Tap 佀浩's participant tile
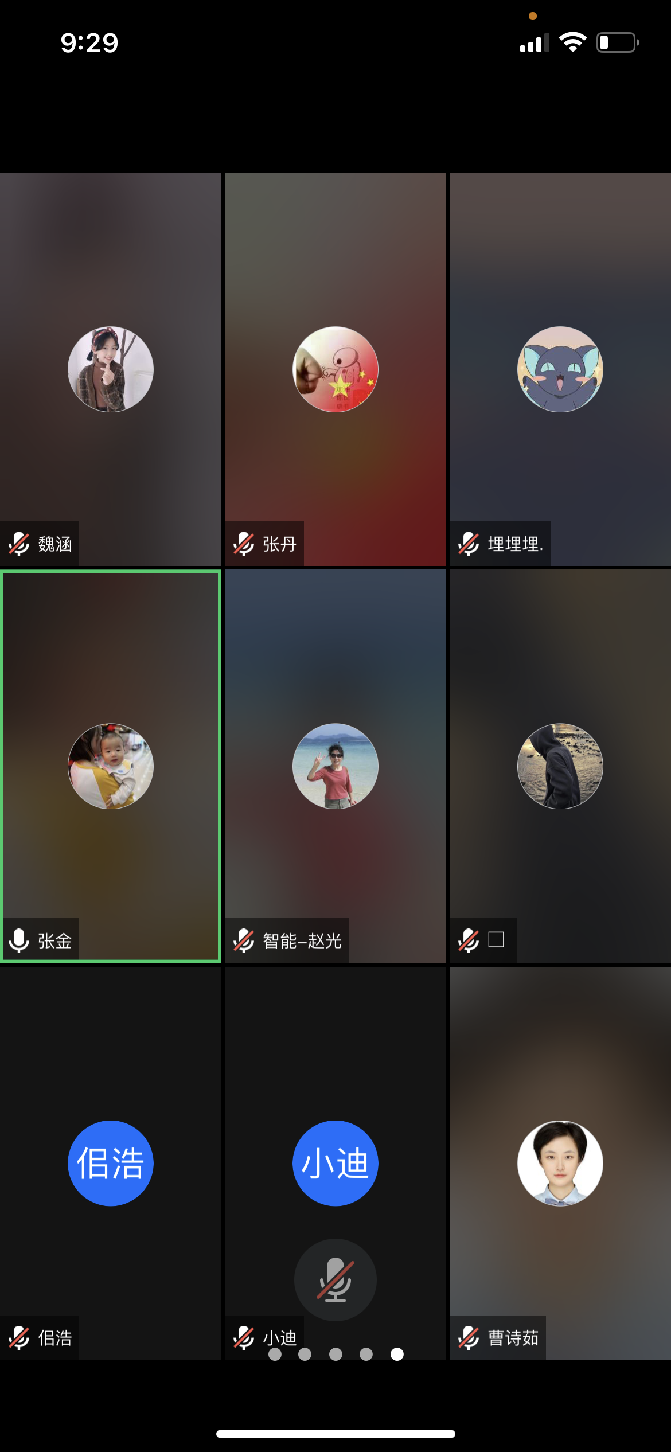The height and width of the screenshot is (1452, 671). [x=110, y=1163]
